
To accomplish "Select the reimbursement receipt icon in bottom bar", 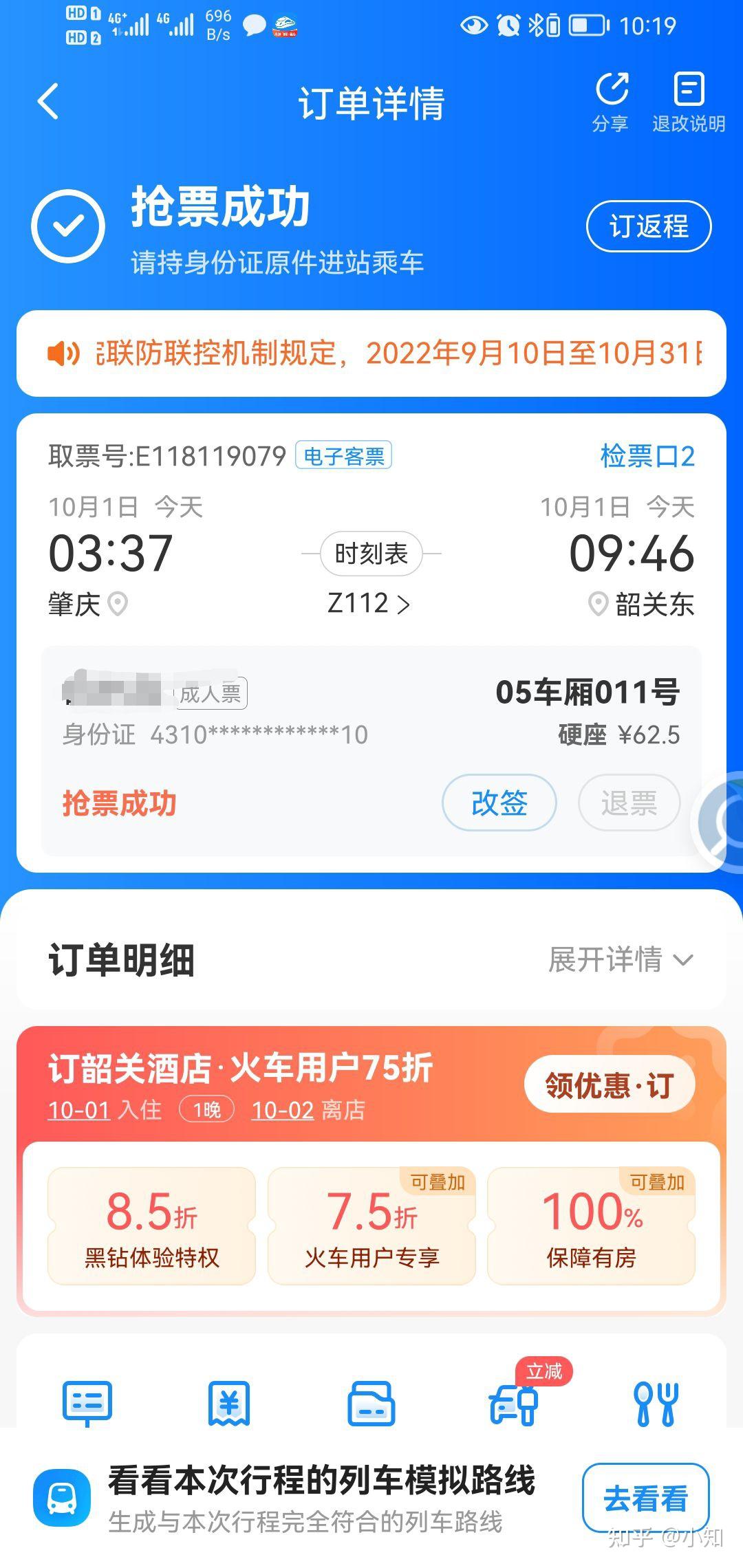I will coord(228,1403).
